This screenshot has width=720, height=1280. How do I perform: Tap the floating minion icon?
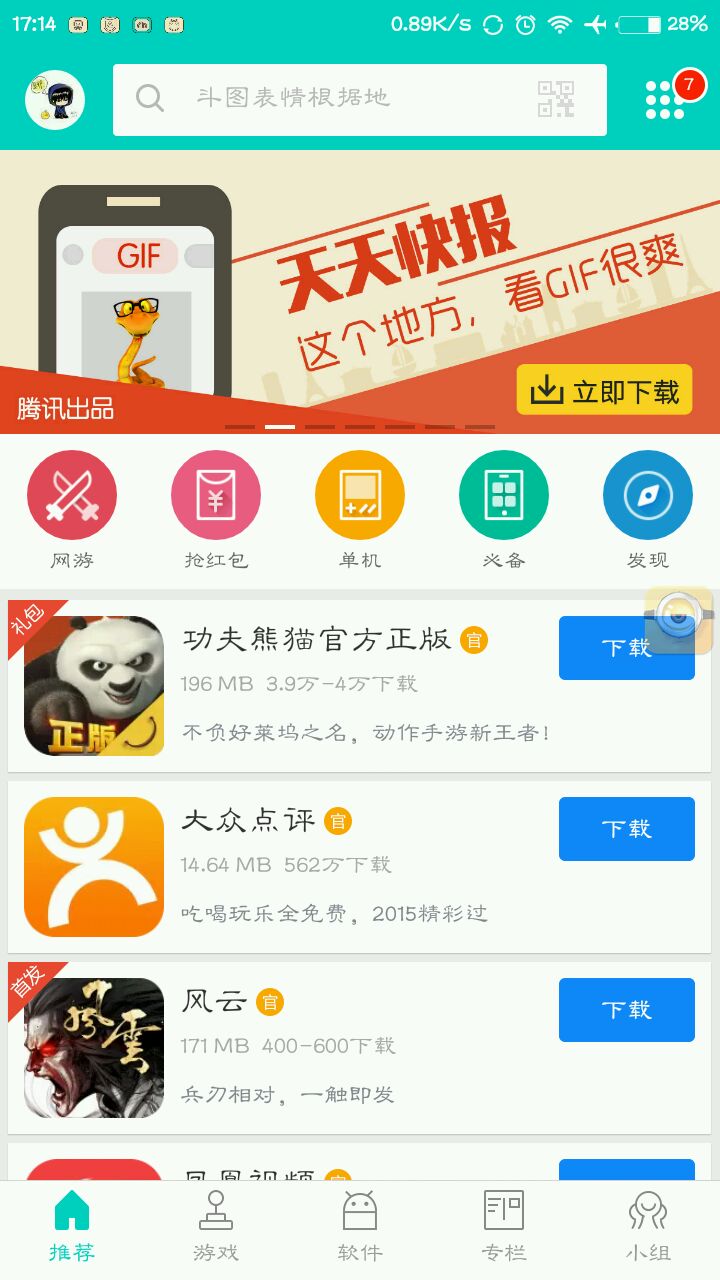pyautogui.click(x=679, y=619)
